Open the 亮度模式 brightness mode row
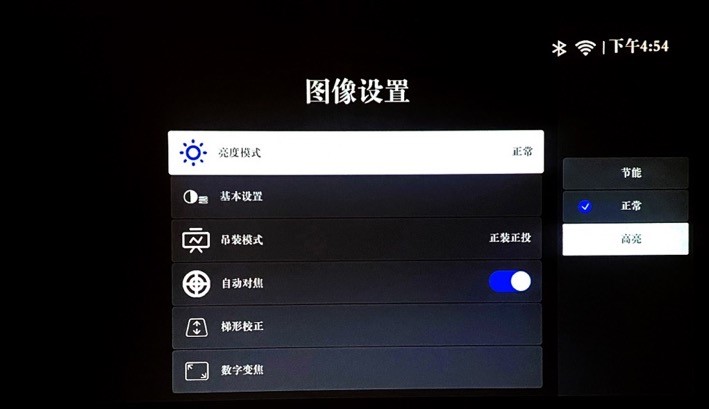This screenshot has height=409, width=709. tap(355, 152)
